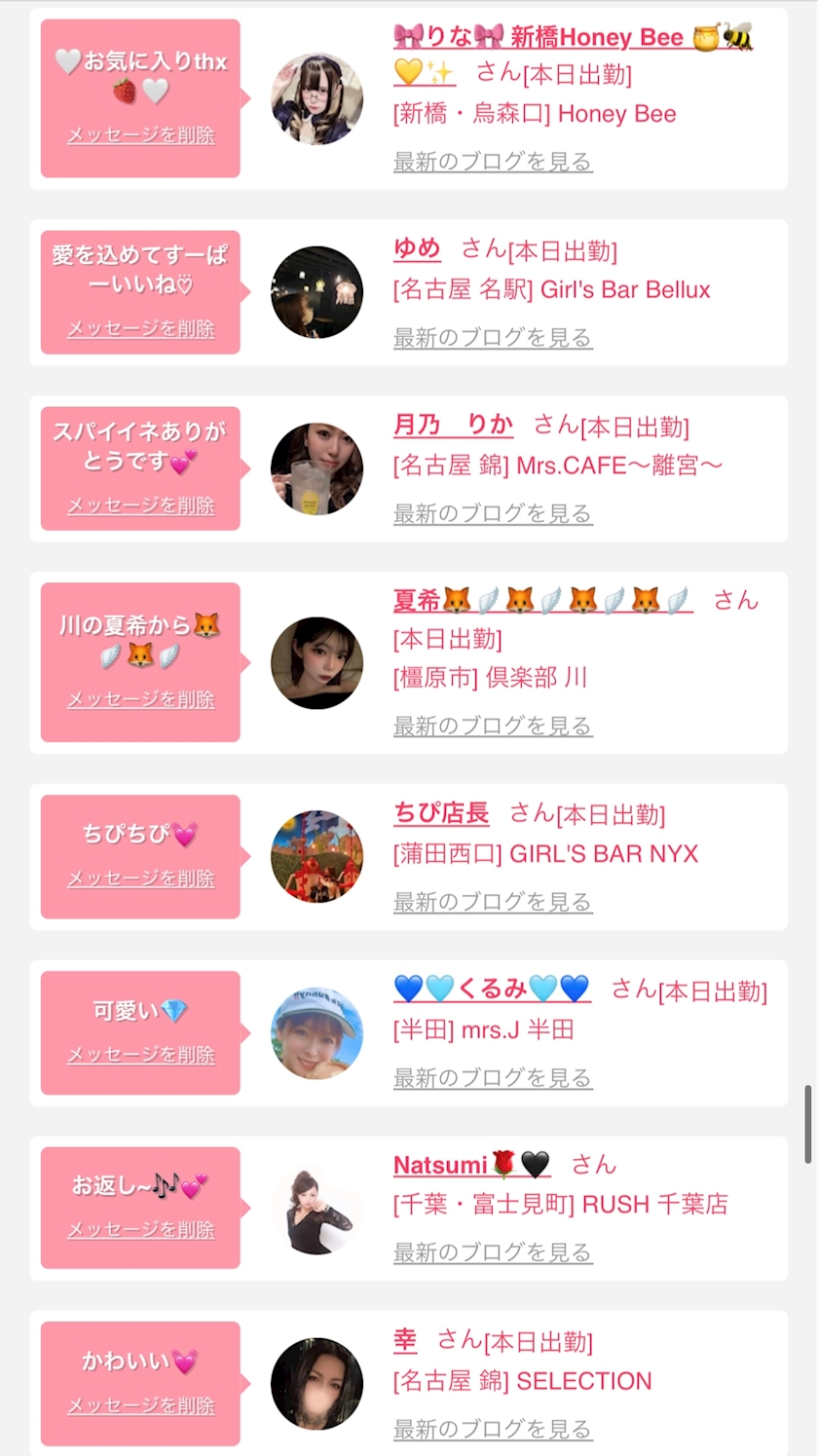Tap 月乃 りか's profile photo
This screenshot has width=818, height=1456.
tap(316, 468)
